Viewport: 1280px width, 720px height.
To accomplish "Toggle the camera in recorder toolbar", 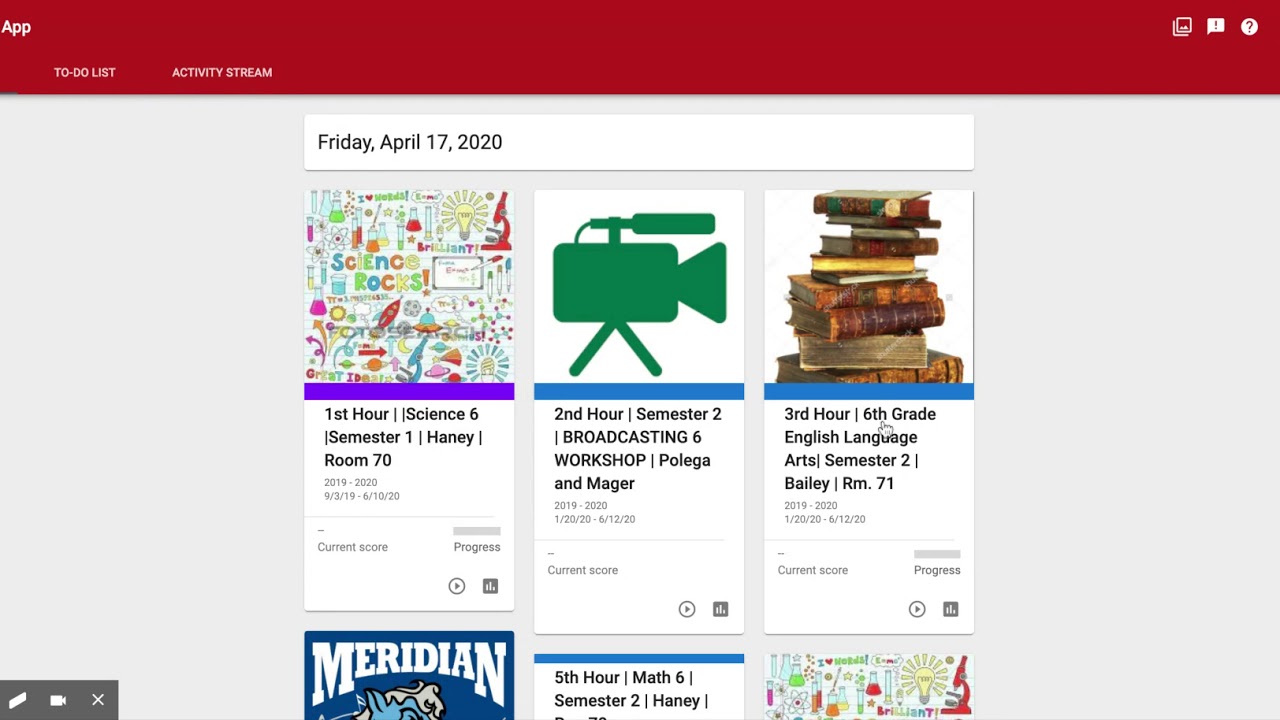I will coord(58,700).
